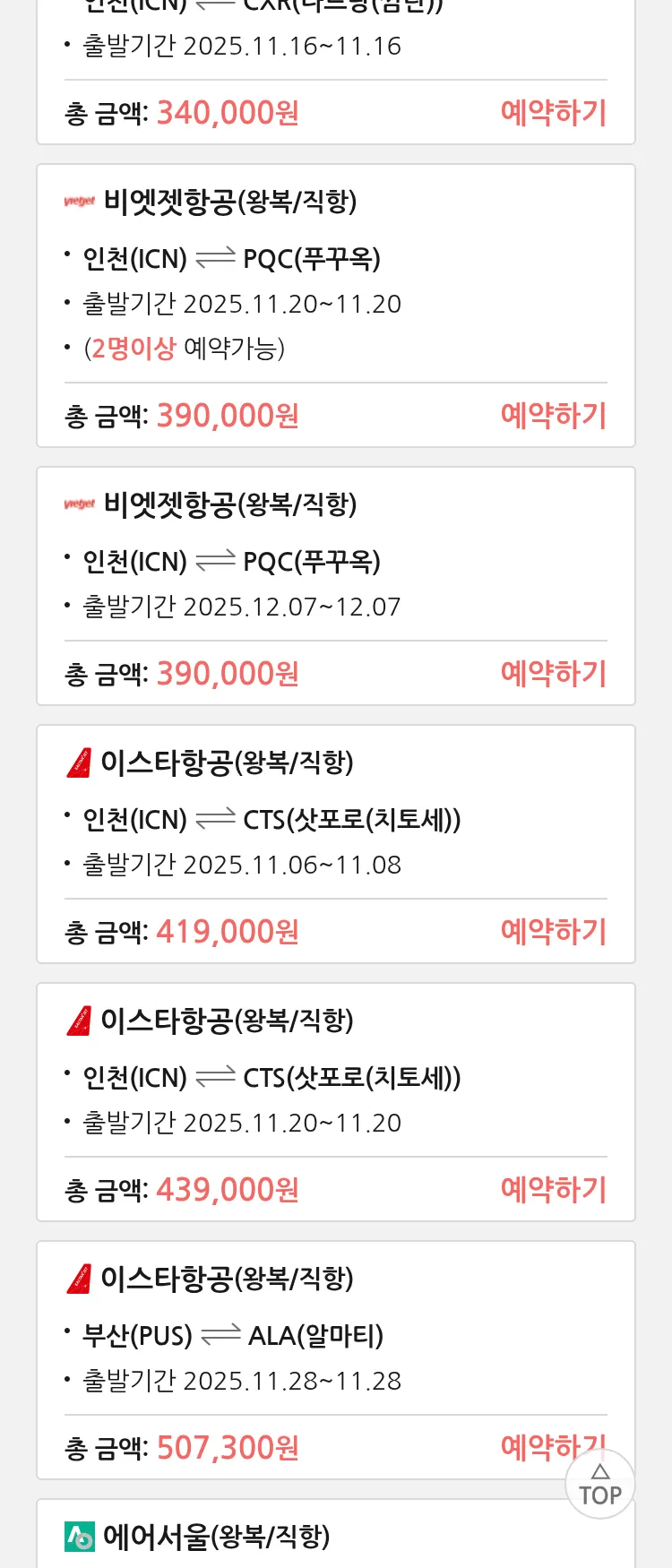Book 비엣젯항공 푸꾸옥 flight departing 2025.11.20
The width and height of the screenshot is (672, 1568).
[553, 416]
